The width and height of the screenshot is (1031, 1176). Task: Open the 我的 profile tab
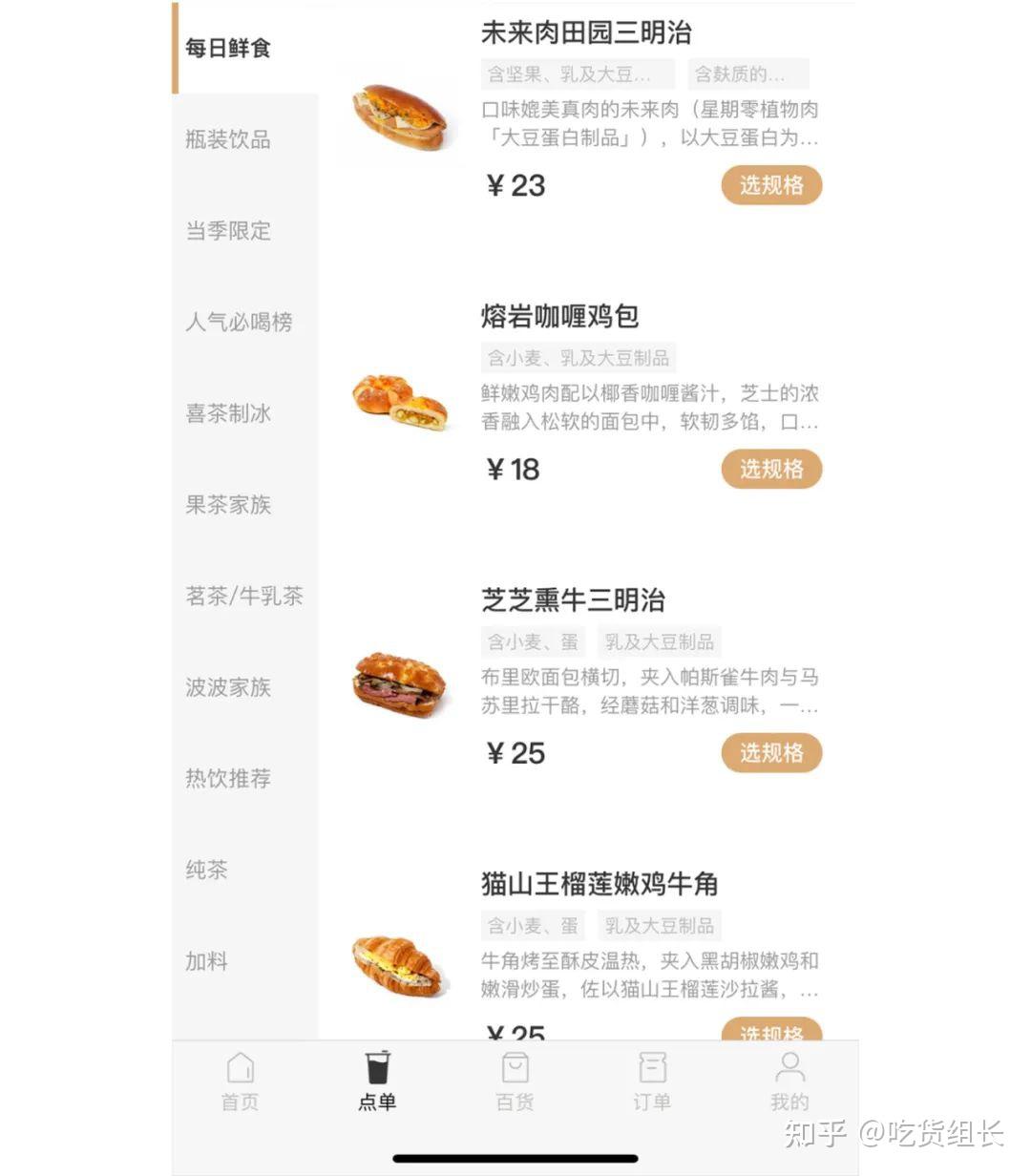(x=789, y=1081)
